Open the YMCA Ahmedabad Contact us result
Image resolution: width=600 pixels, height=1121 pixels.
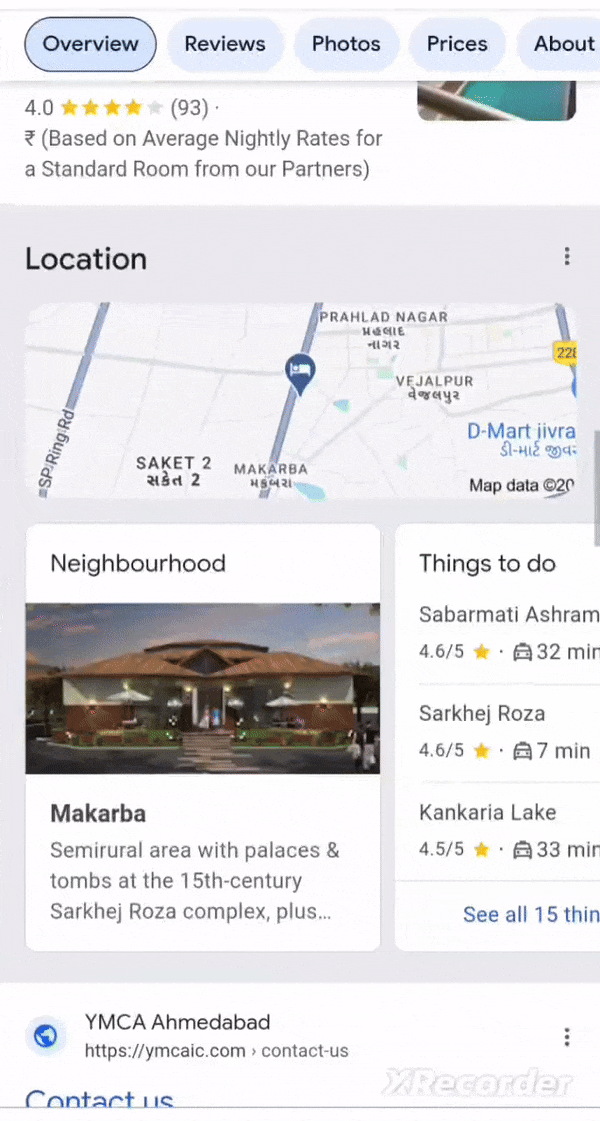point(98,1101)
